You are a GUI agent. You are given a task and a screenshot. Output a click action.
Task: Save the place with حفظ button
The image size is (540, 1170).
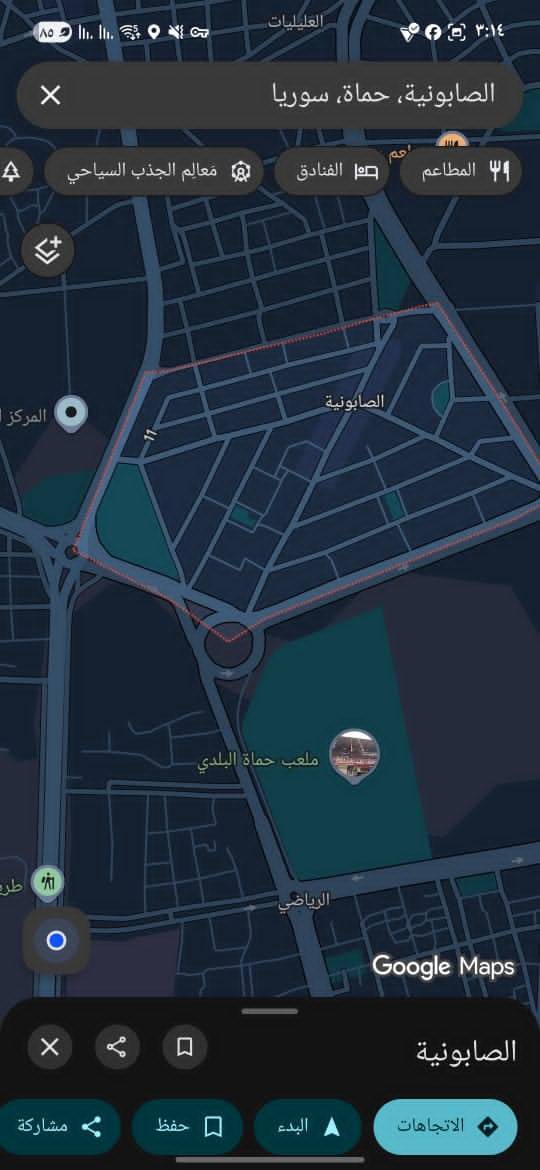(x=187, y=1127)
